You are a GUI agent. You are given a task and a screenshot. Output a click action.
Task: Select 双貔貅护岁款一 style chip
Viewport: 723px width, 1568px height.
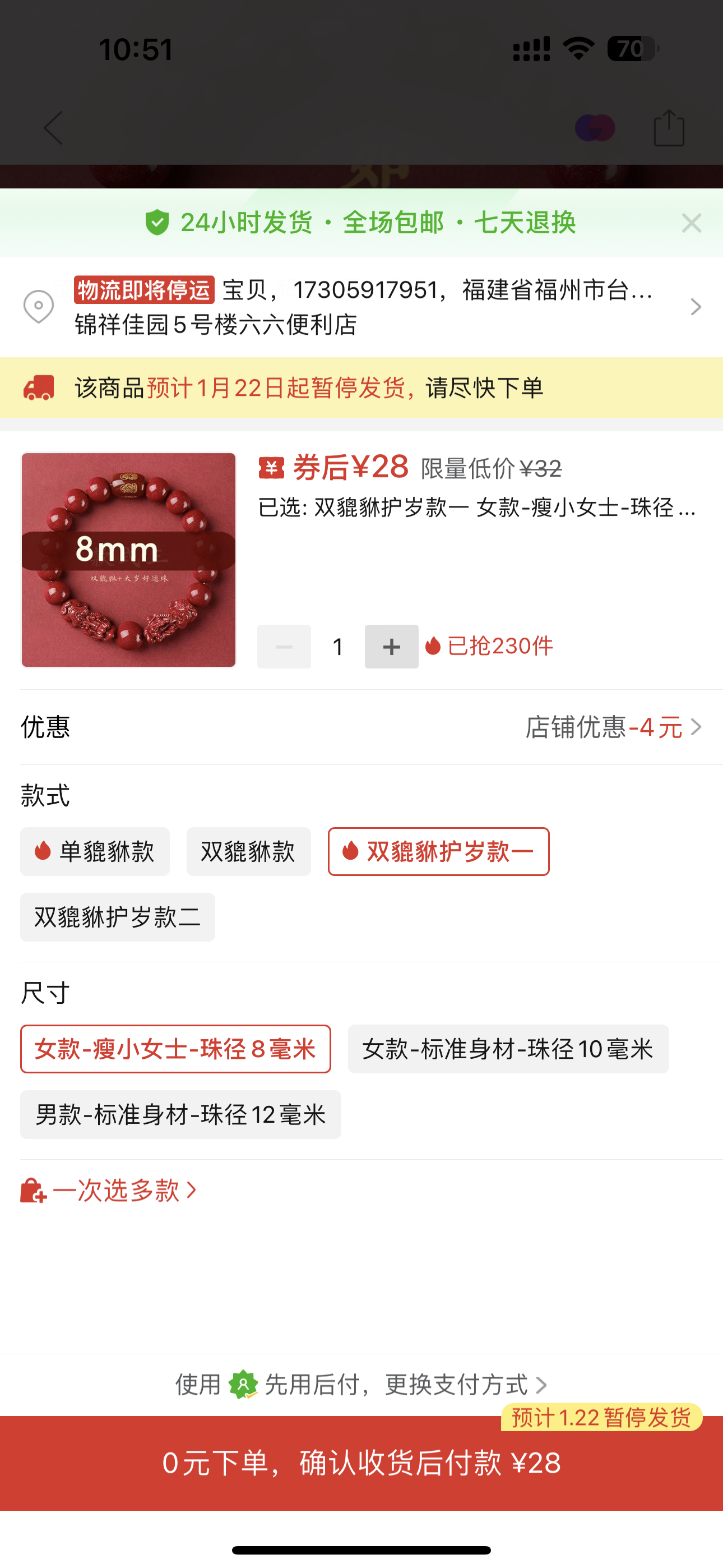click(438, 851)
